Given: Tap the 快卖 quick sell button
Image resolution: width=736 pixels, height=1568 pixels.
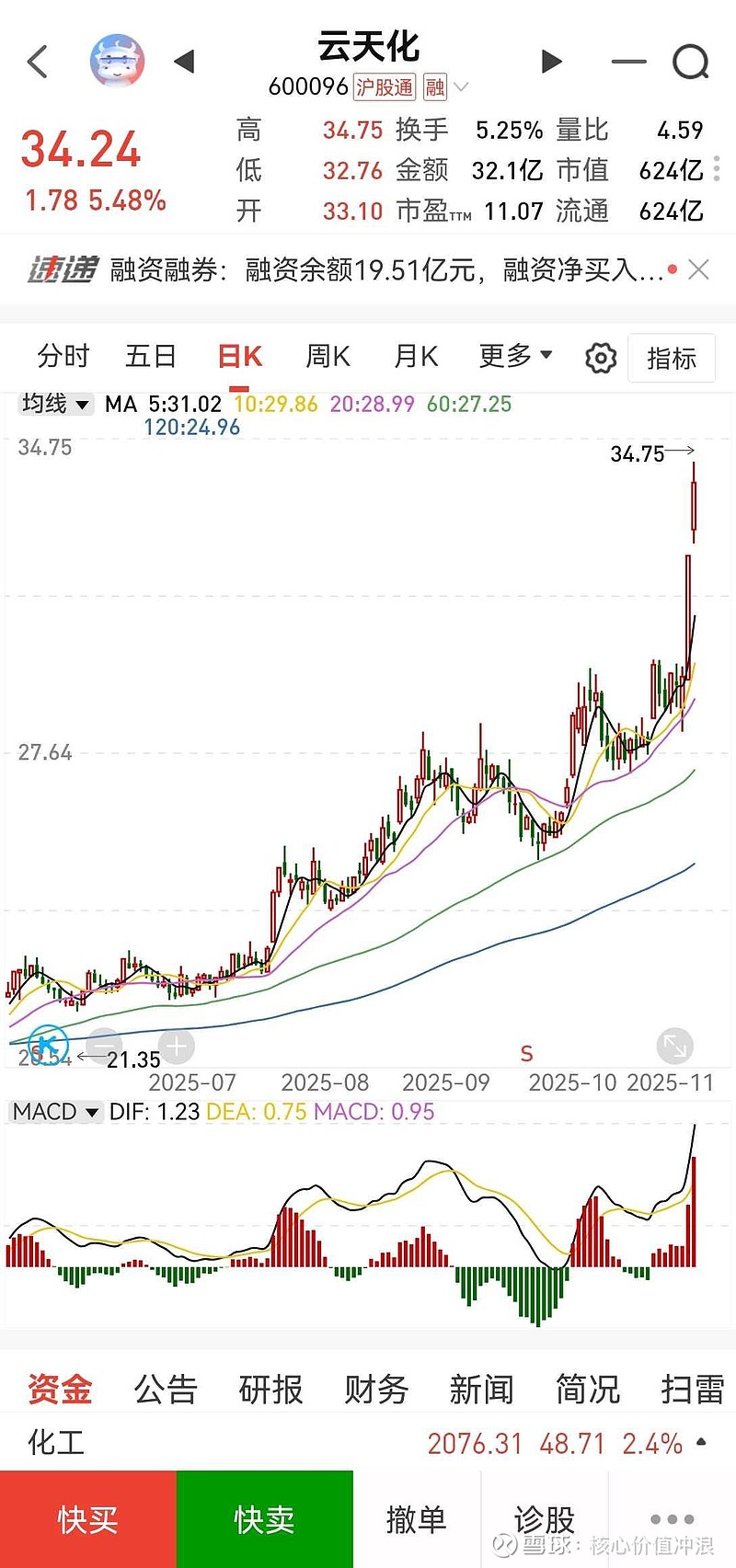Looking at the screenshot, I should click(x=264, y=1519).
